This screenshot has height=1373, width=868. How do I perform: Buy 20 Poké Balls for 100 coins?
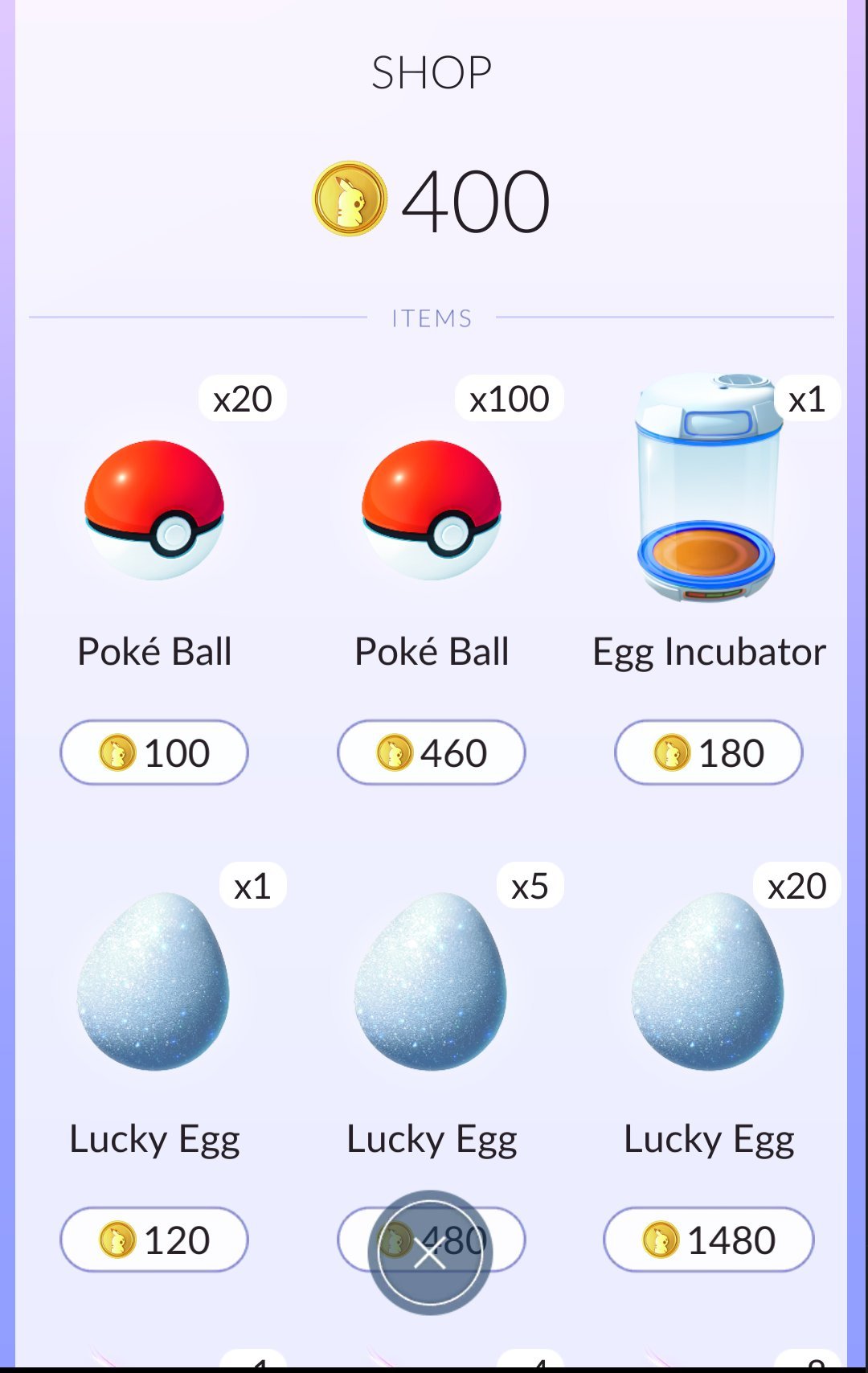pos(154,752)
